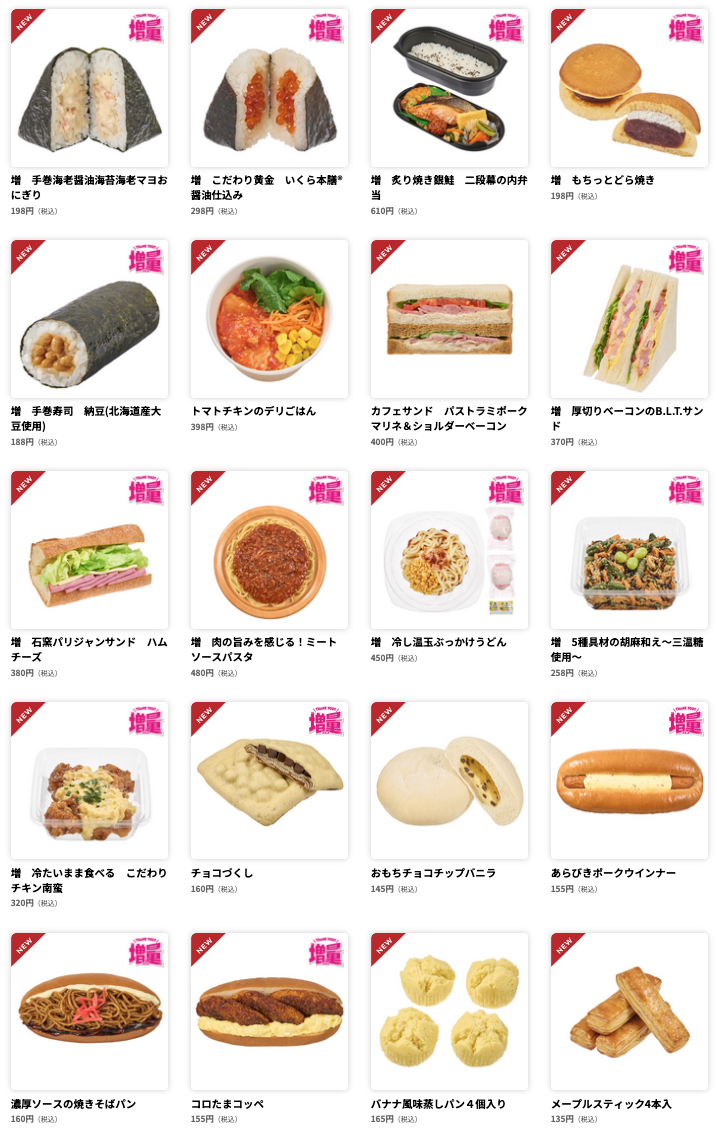Select the 5種具材の胡麻和え card
Viewport: 717px width, 1131px height.
pyautogui.click(x=629, y=550)
